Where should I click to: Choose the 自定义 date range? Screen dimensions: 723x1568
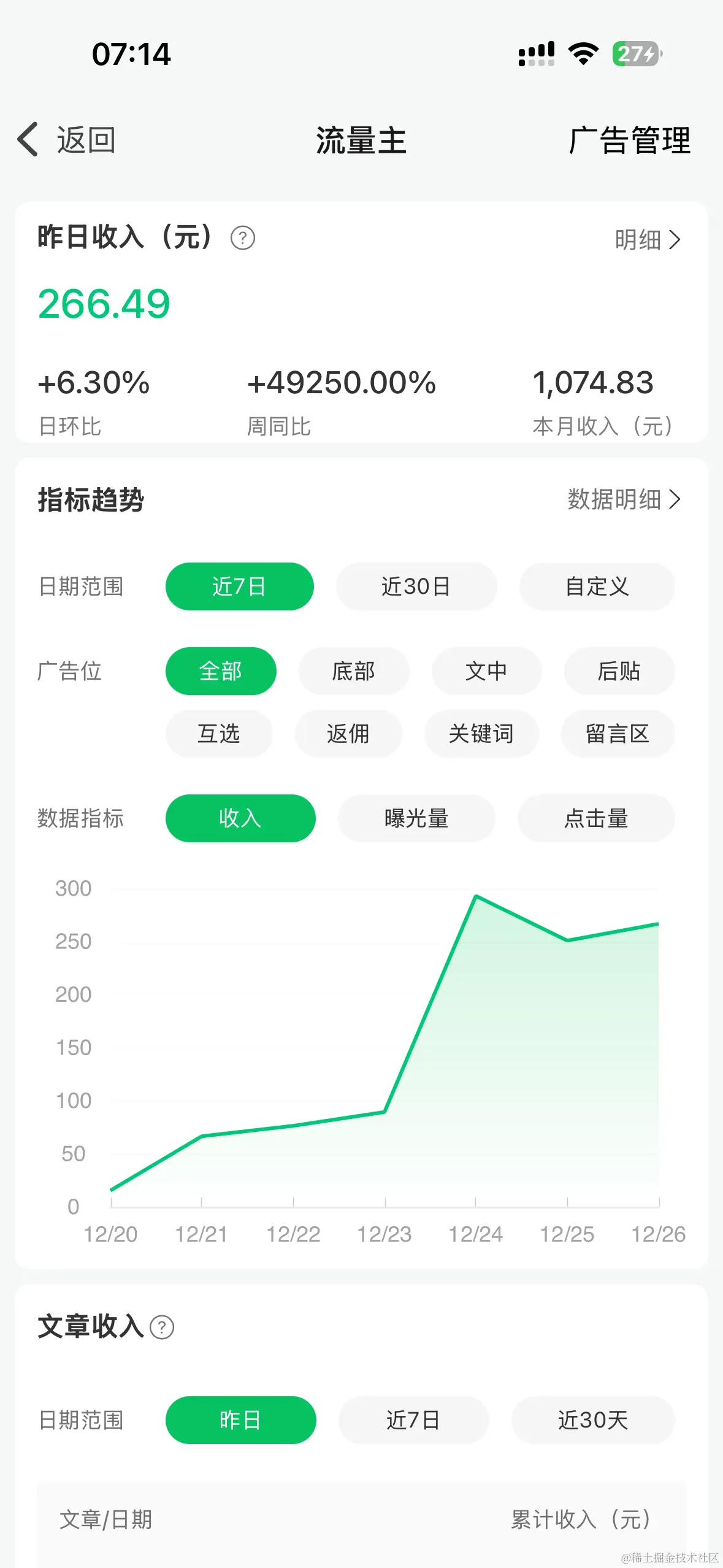click(597, 586)
